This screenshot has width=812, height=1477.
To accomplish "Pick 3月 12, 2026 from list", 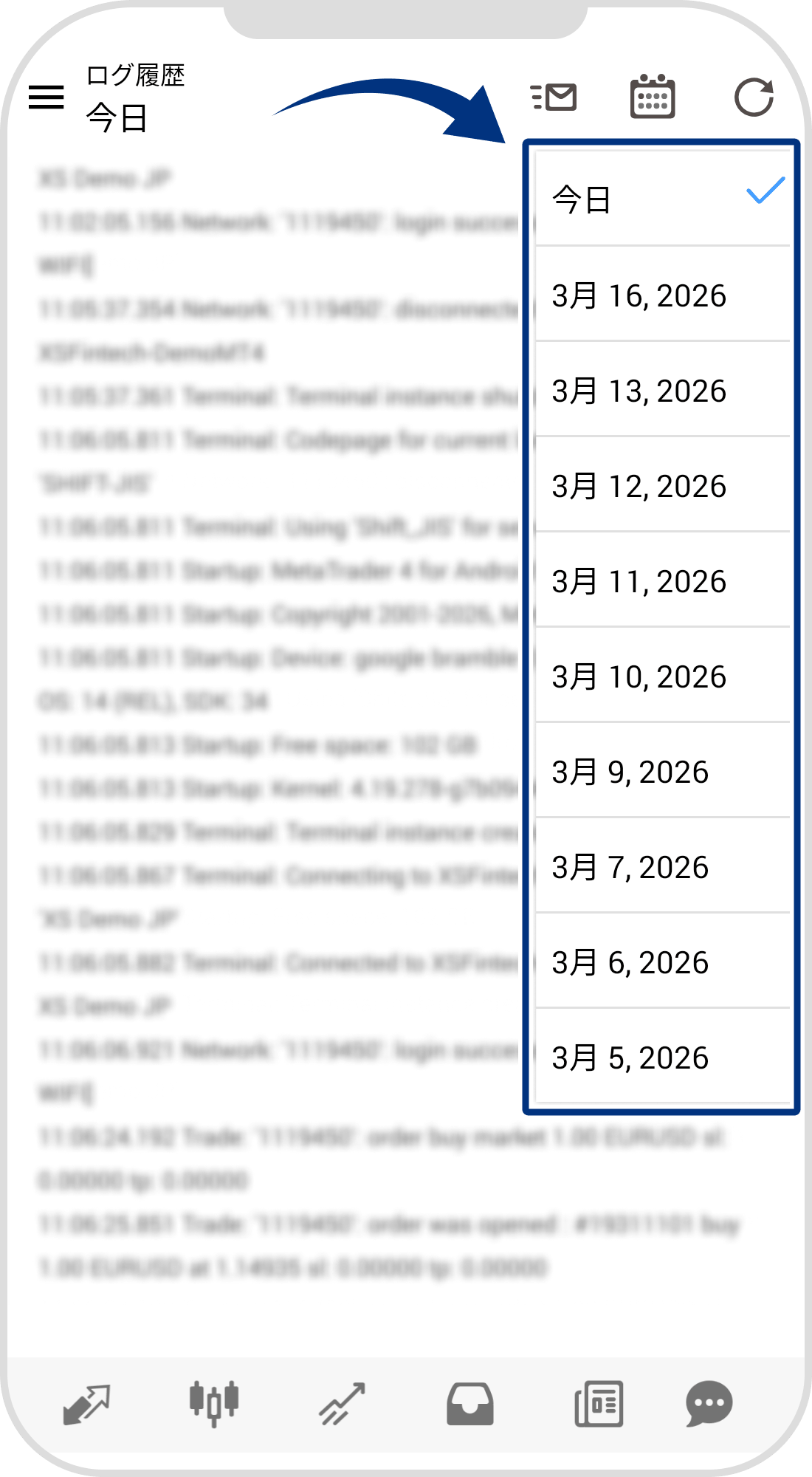I will pos(661,486).
